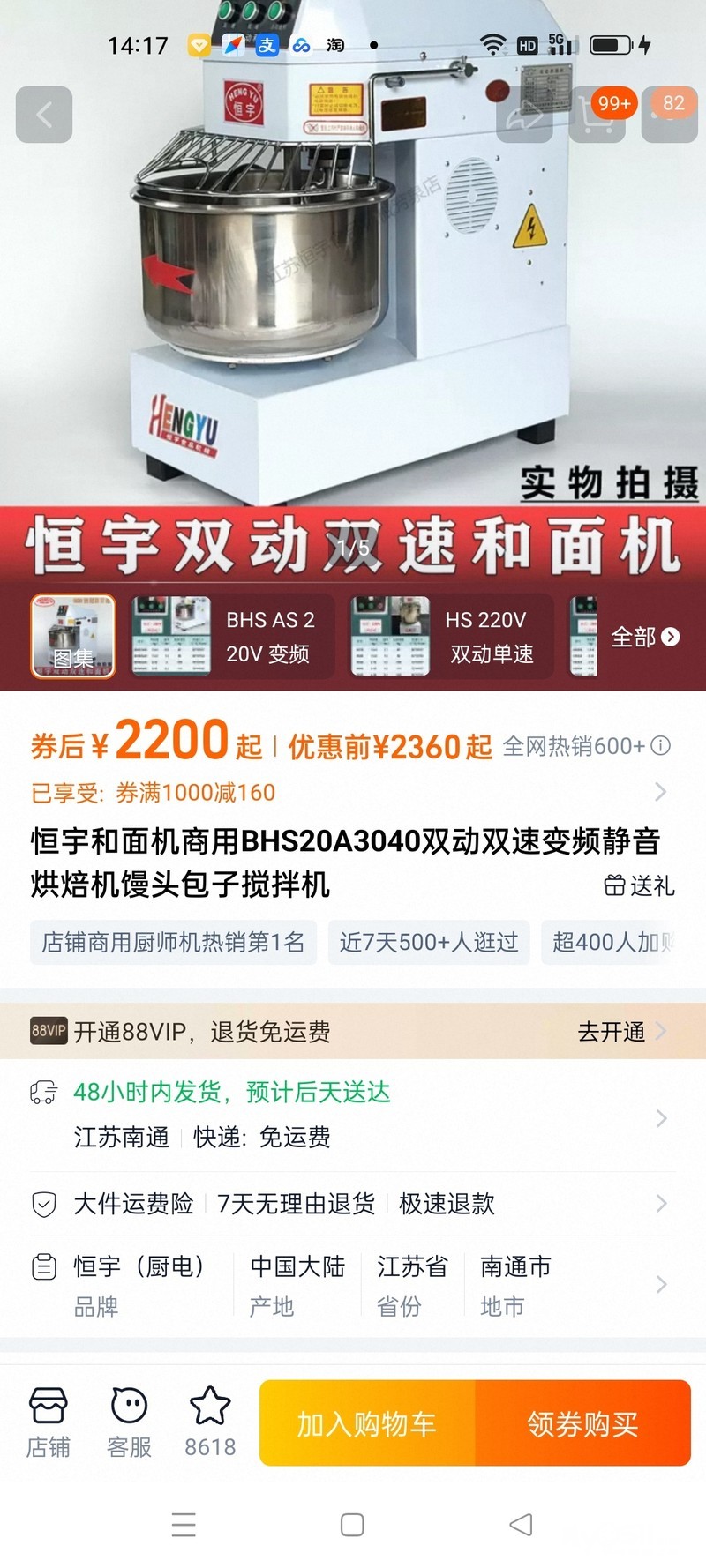Tap 加入购物车 to add to cart
The height and width of the screenshot is (1568, 706).
[x=367, y=1422]
